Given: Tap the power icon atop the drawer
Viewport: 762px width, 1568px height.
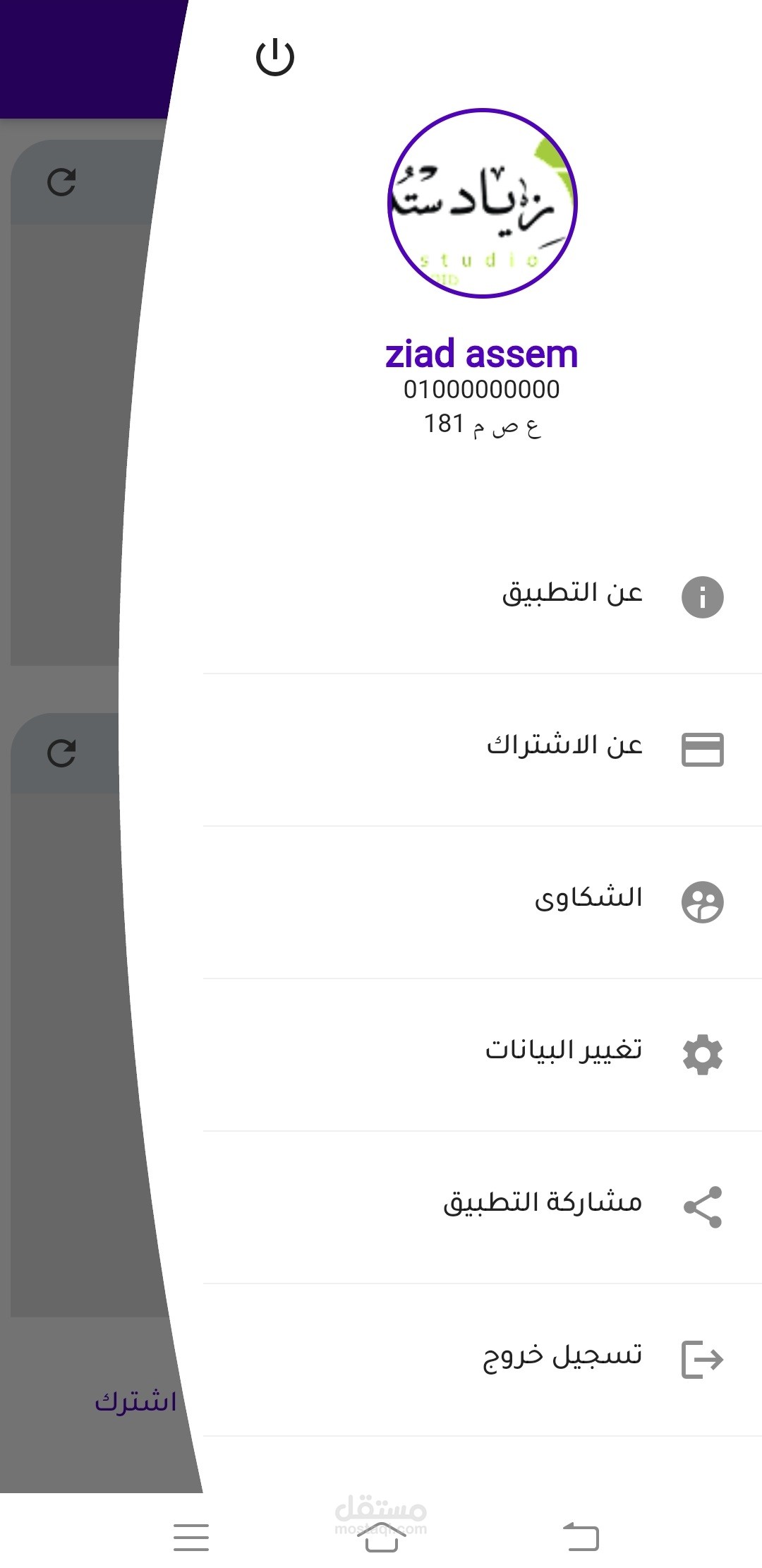Looking at the screenshot, I should pyautogui.click(x=274, y=57).
